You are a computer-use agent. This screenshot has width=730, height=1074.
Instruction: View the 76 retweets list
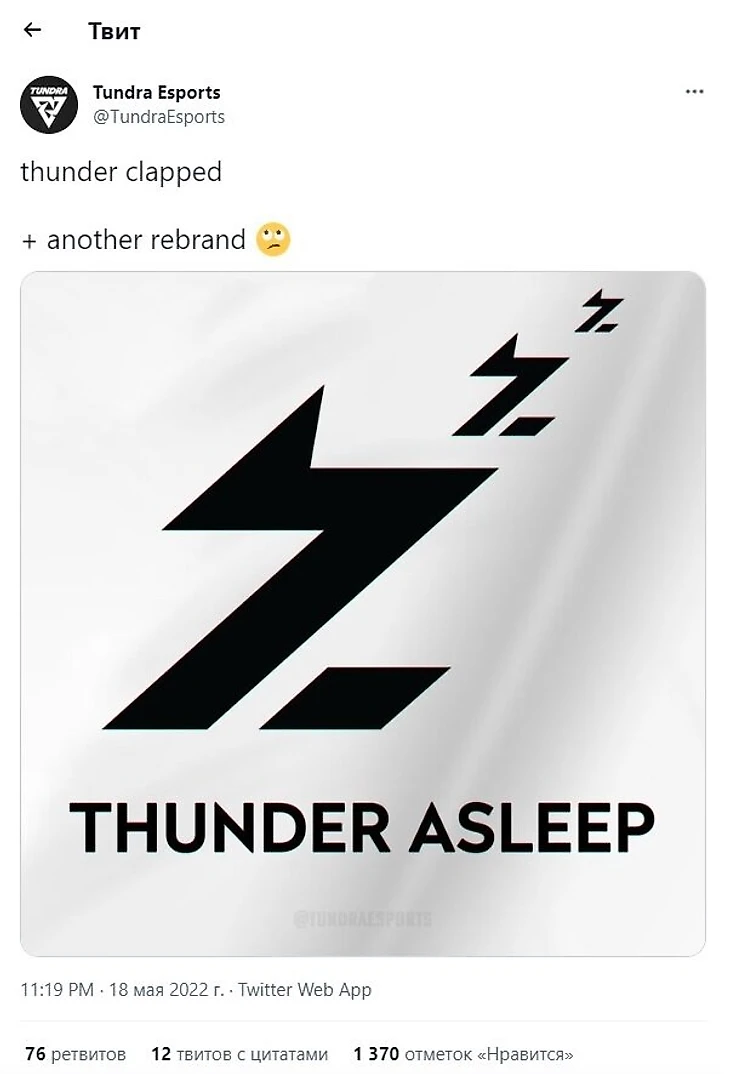click(x=76, y=1054)
